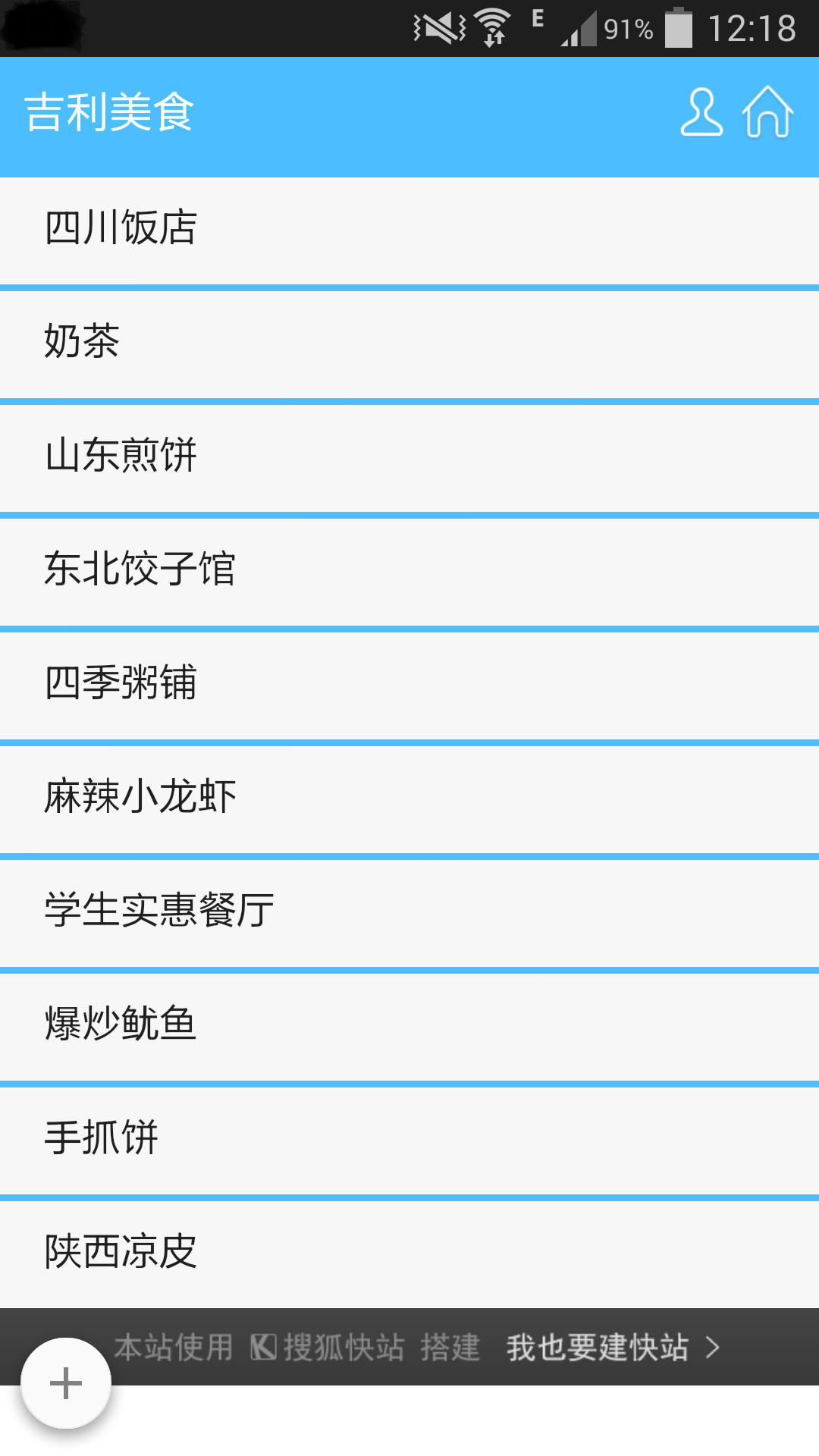Go to the home page icon
Image resolution: width=819 pixels, height=1456 pixels.
pos(767,113)
